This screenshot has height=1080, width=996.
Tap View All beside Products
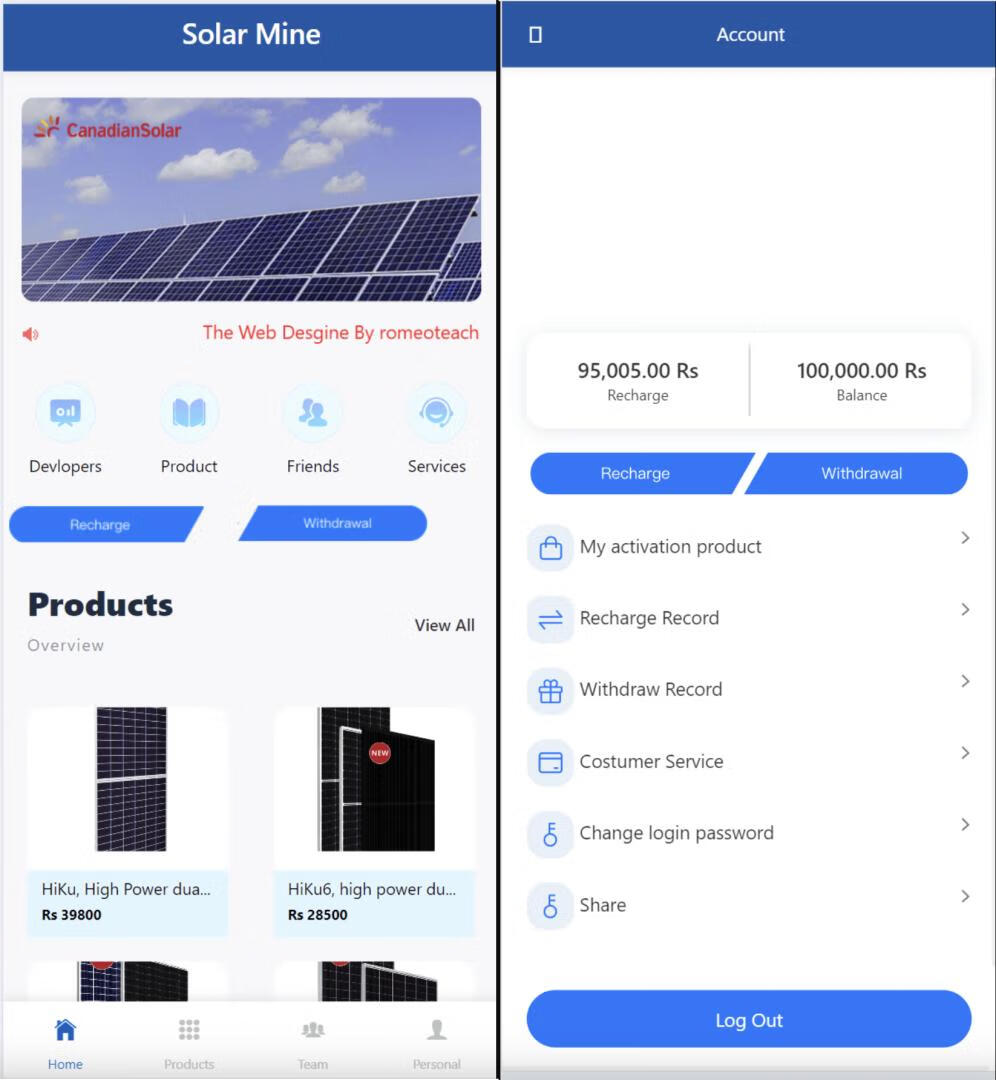444,625
